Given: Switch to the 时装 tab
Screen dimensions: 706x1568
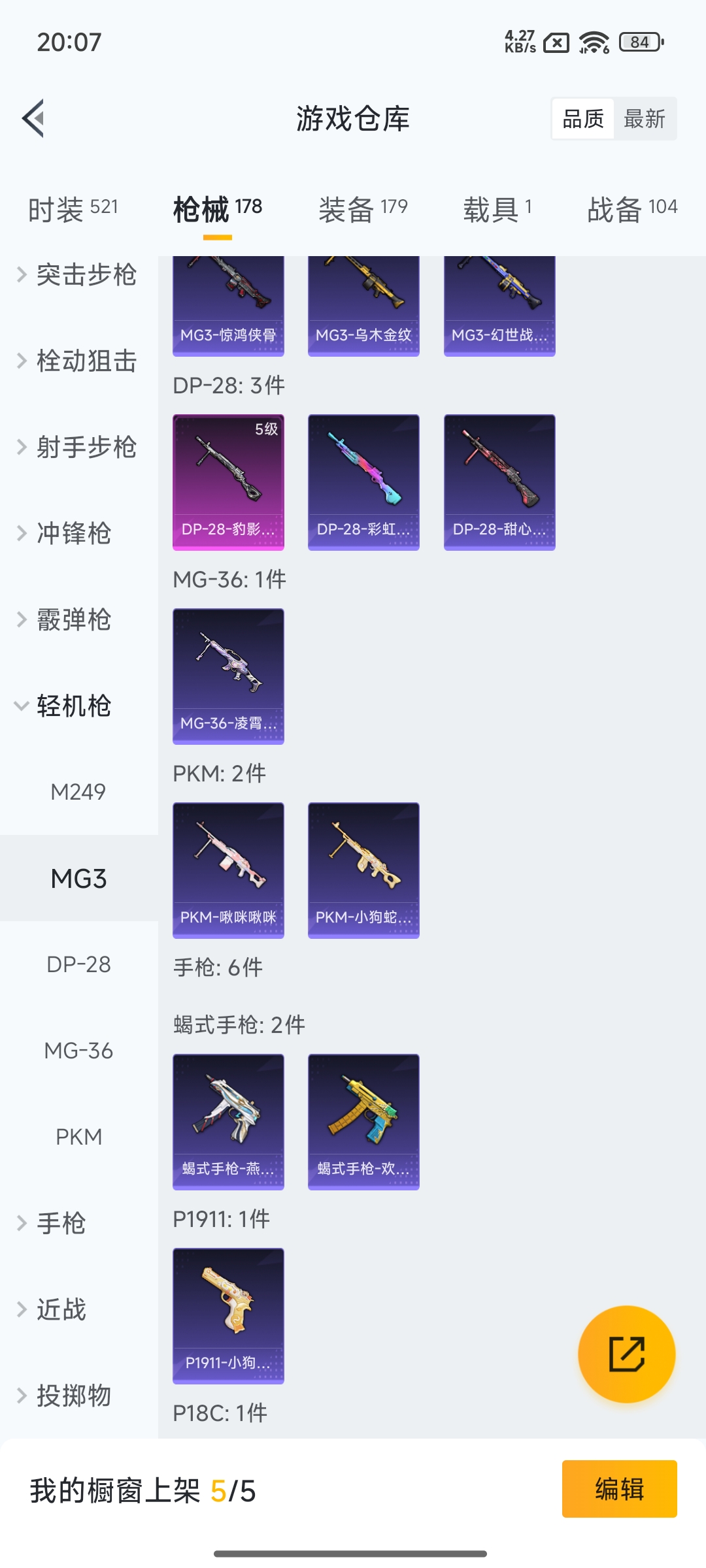Looking at the screenshot, I should [x=73, y=210].
